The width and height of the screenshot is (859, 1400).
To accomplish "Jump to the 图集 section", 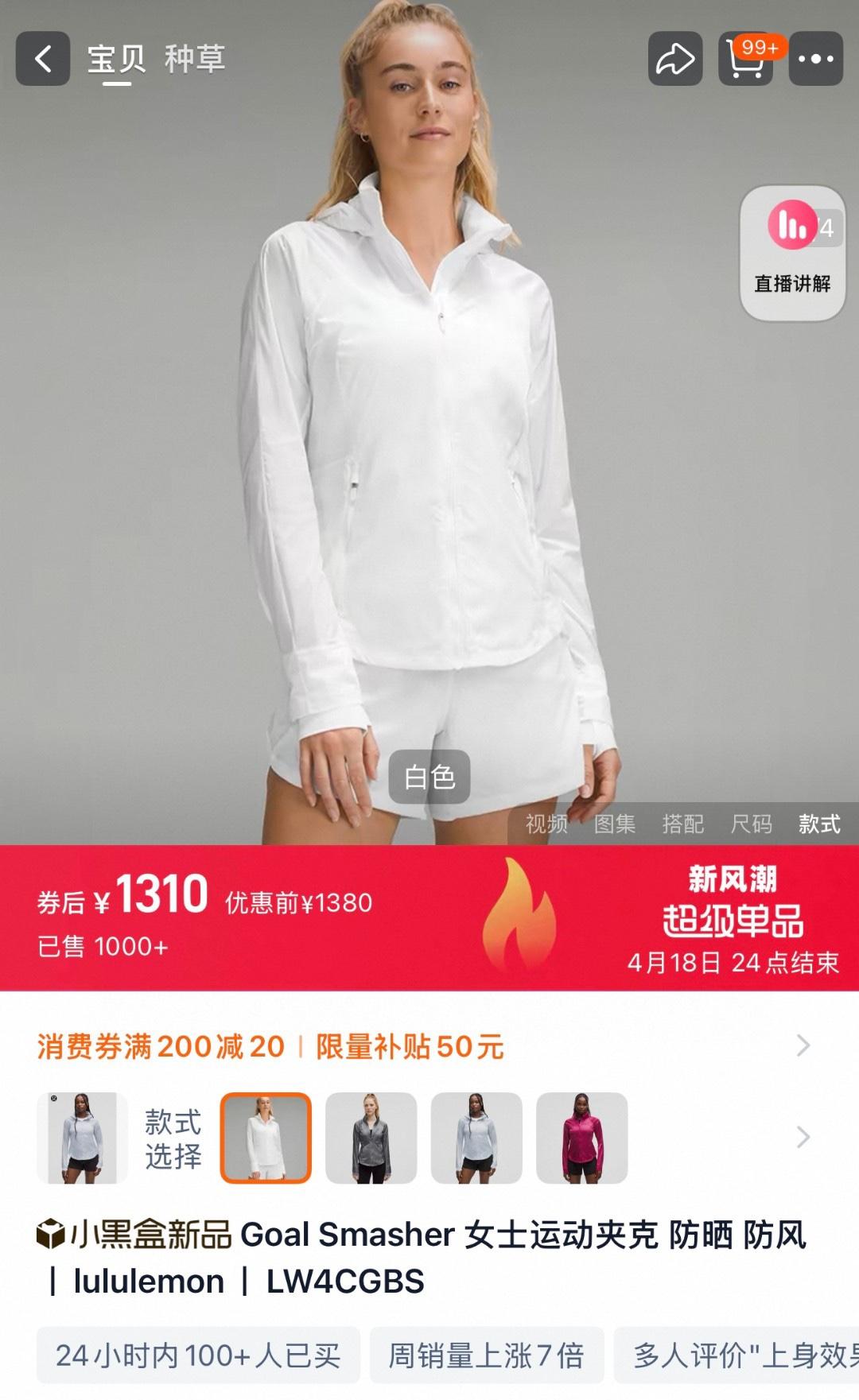I will click(615, 824).
